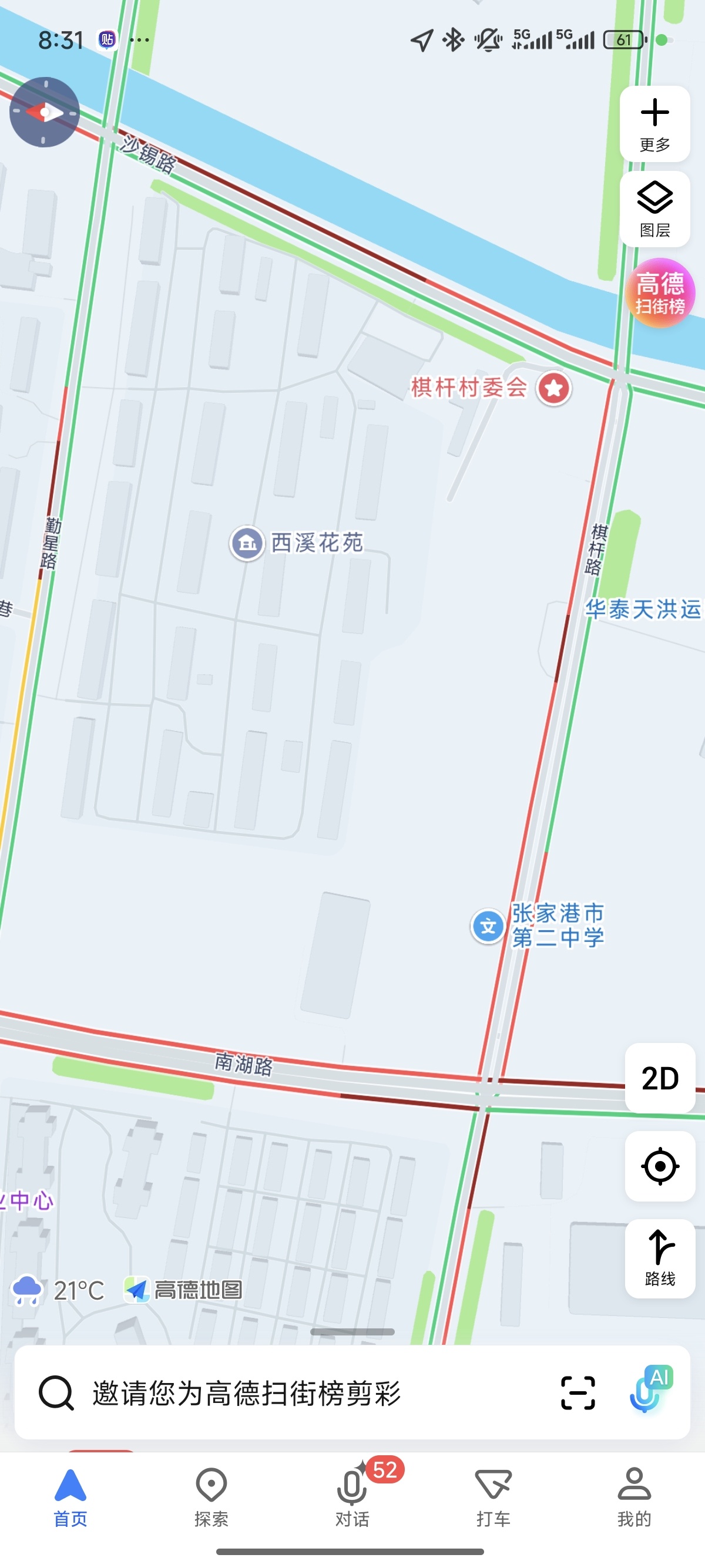
Task: Select the 棋杆村委会 map marker
Action: point(553,388)
